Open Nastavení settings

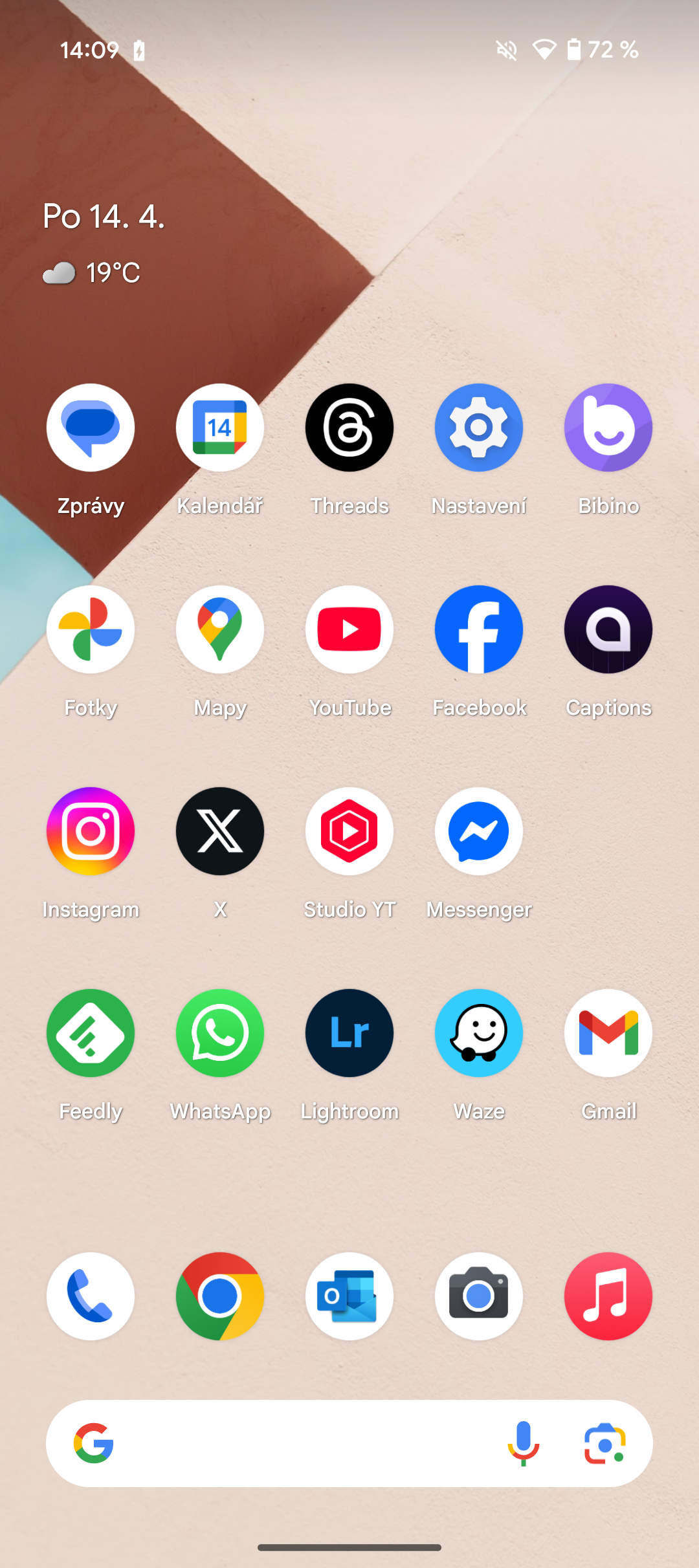click(x=479, y=428)
